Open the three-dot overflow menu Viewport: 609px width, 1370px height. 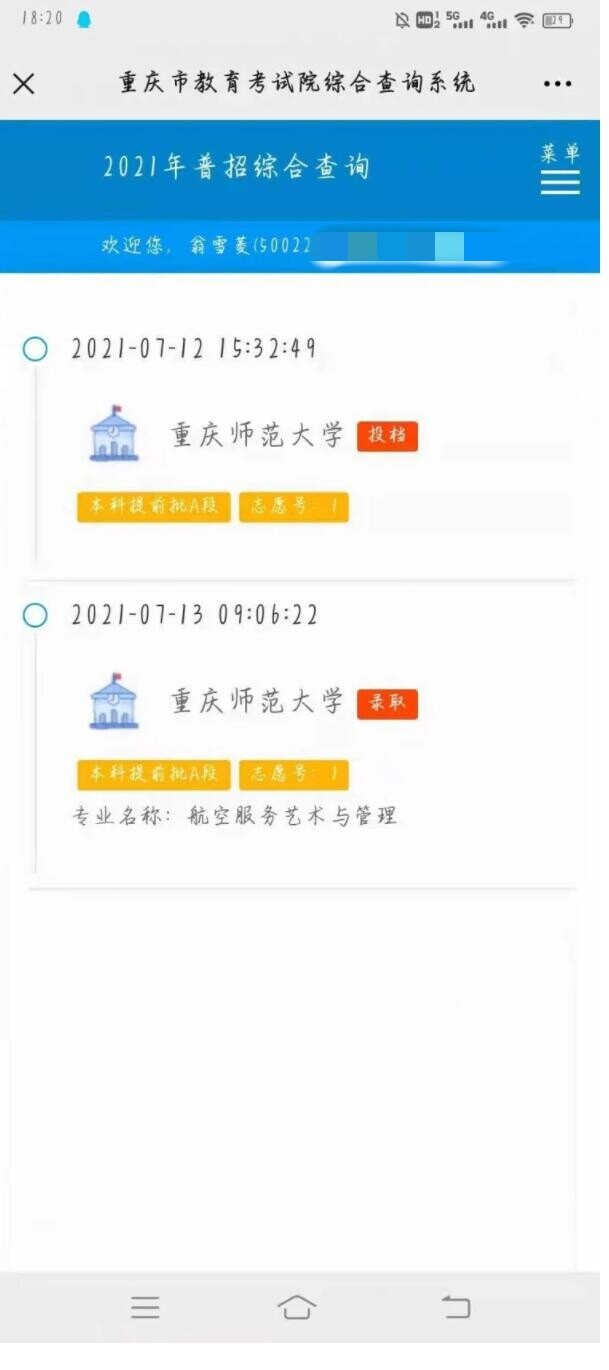click(x=557, y=84)
